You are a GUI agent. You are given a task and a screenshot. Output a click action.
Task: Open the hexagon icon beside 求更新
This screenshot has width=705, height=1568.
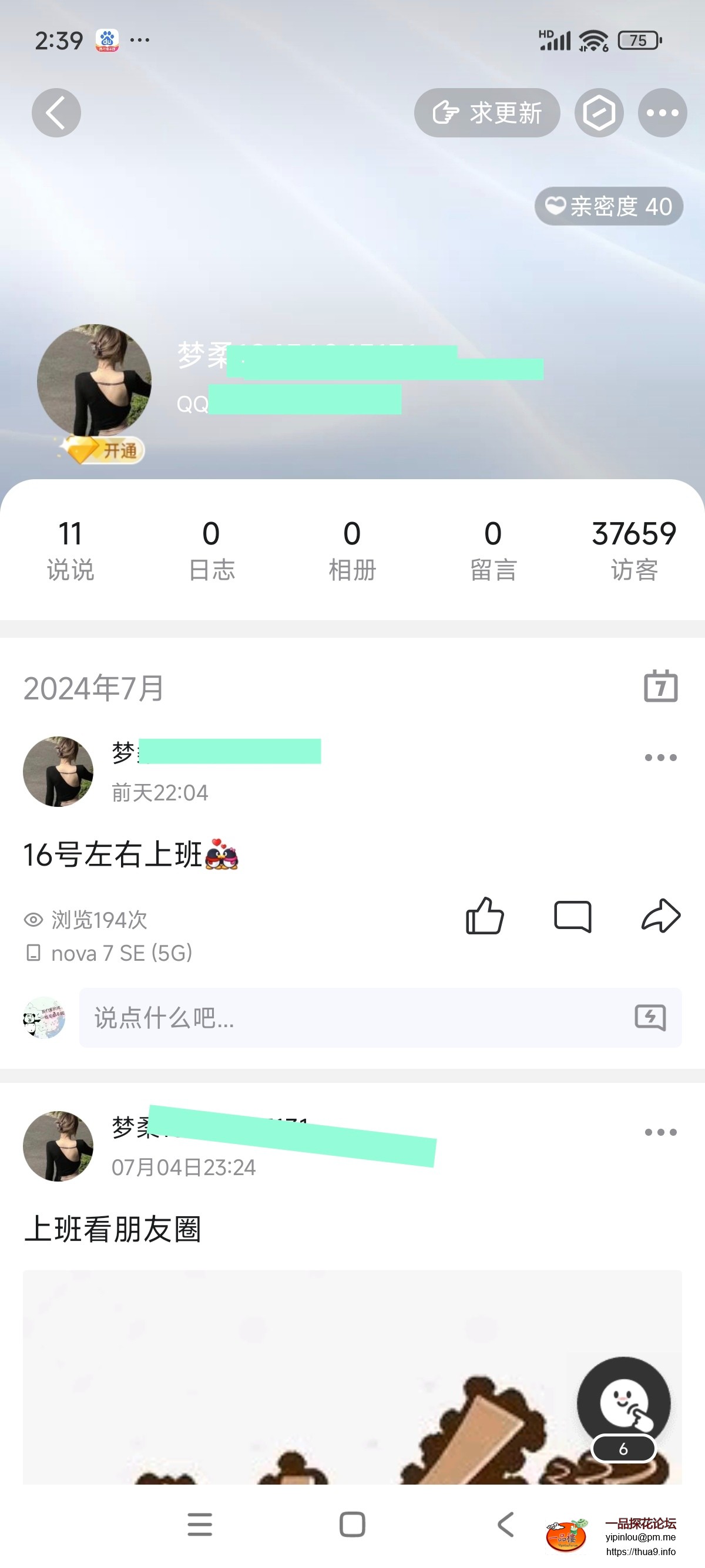tap(599, 113)
